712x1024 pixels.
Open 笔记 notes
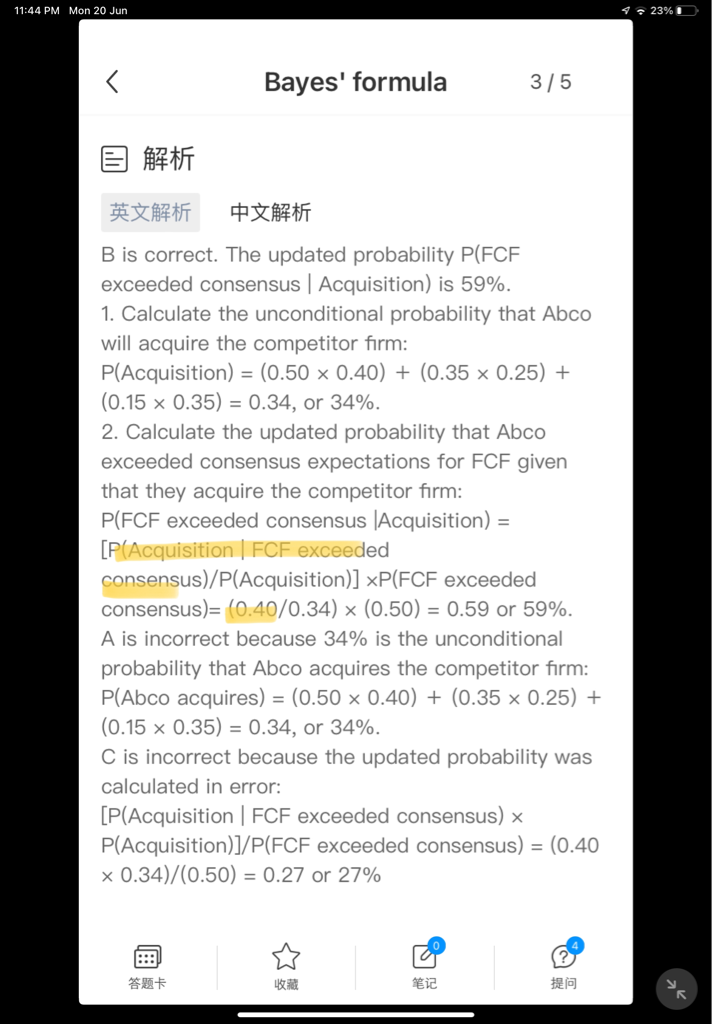tap(424, 966)
